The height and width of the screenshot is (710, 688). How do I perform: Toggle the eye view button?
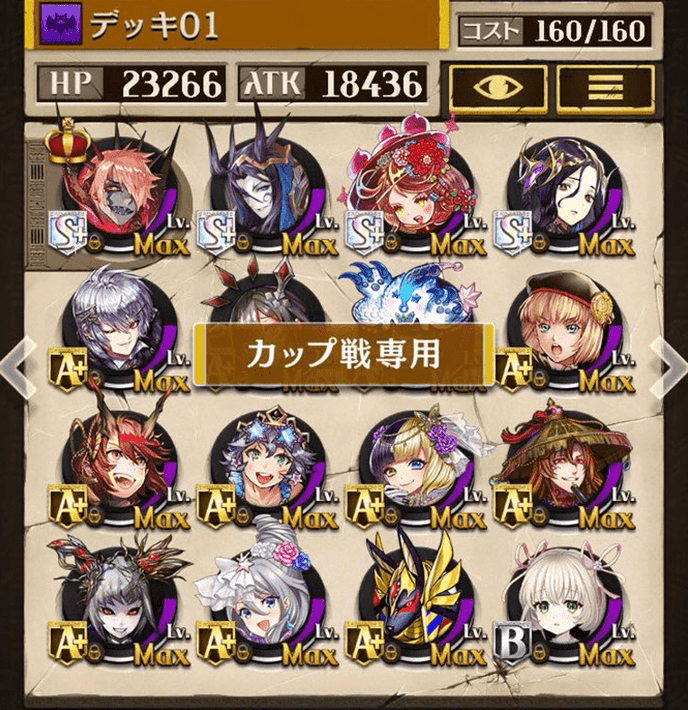(497, 88)
